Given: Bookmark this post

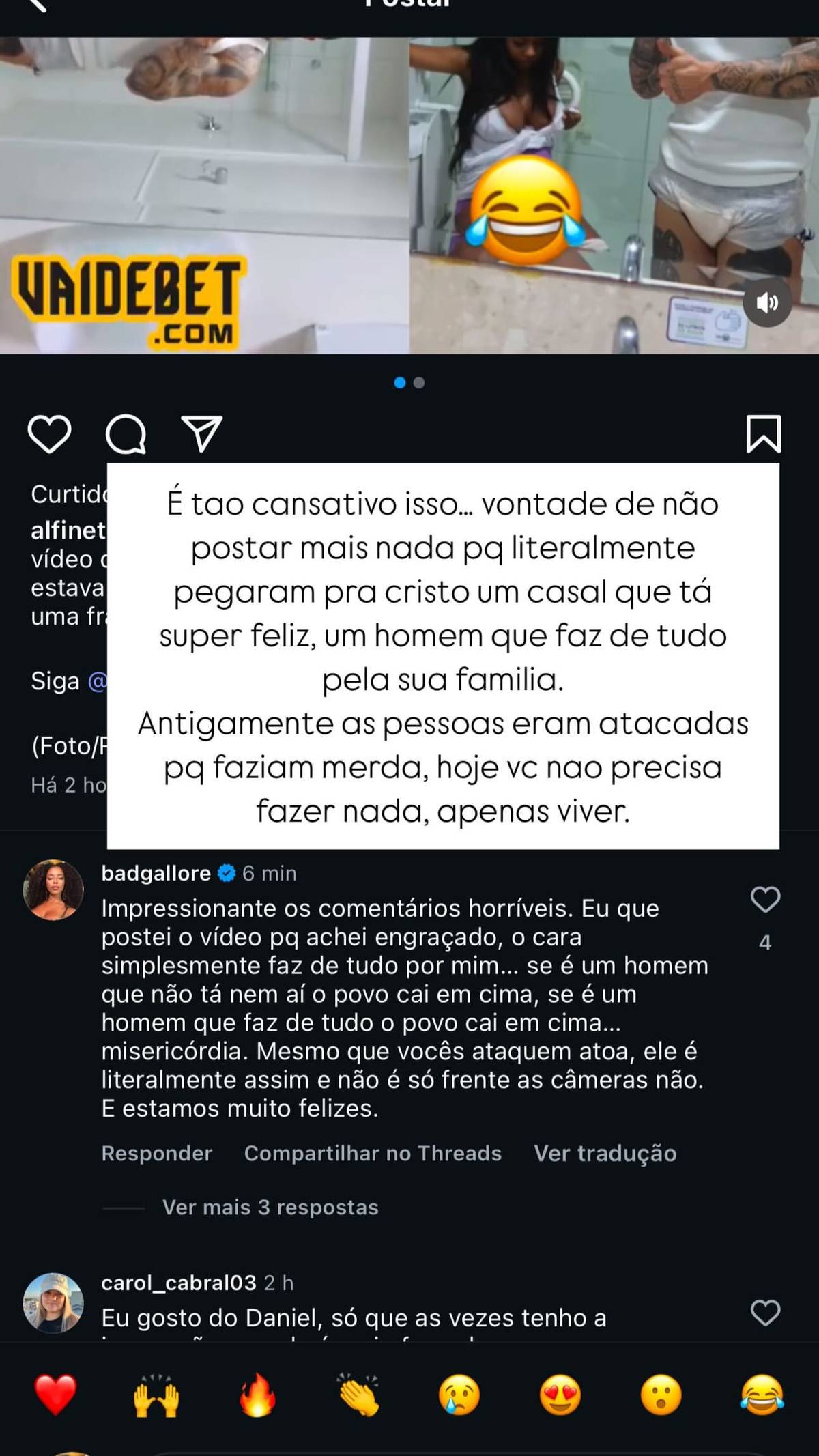Looking at the screenshot, I should tap(763, 433).
